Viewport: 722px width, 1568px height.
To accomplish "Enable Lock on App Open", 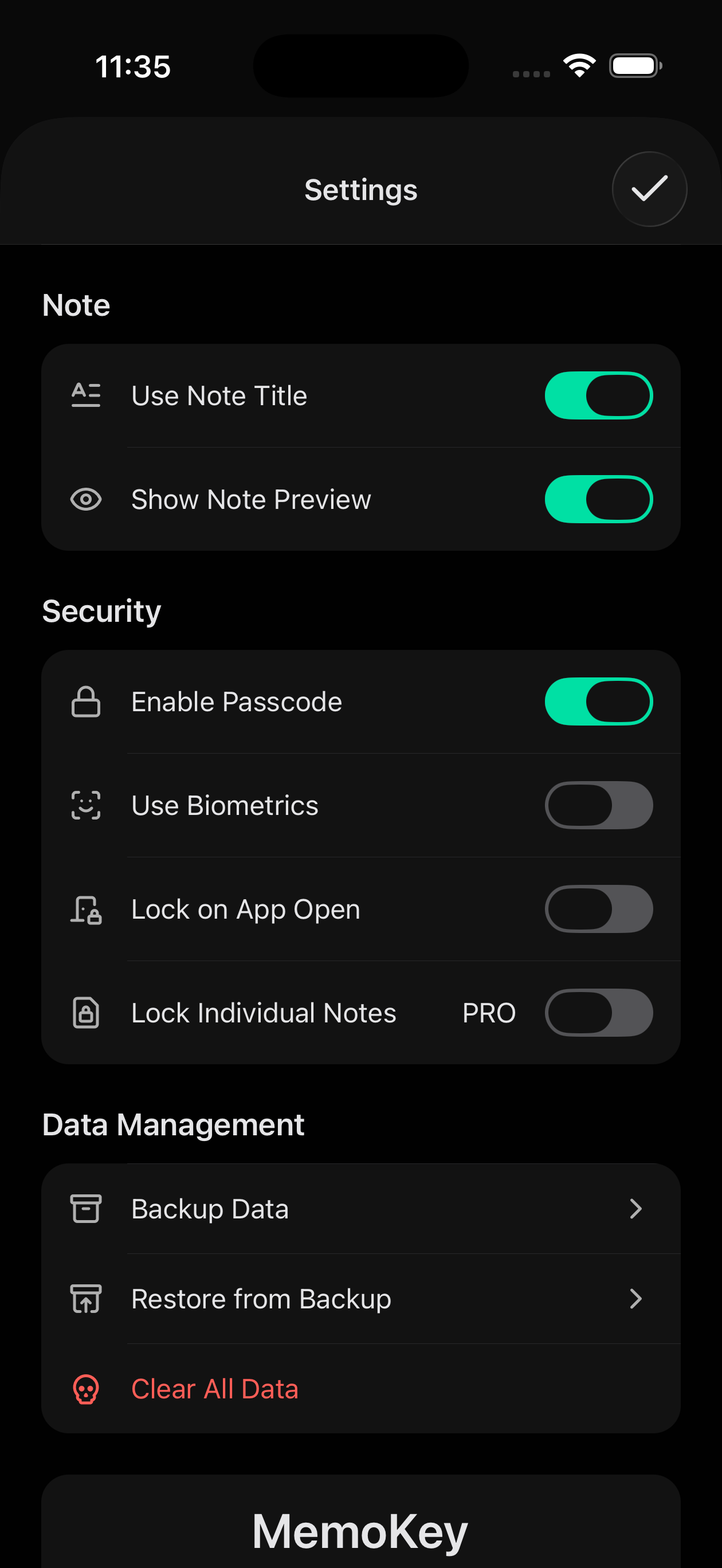I will (599, 909).
